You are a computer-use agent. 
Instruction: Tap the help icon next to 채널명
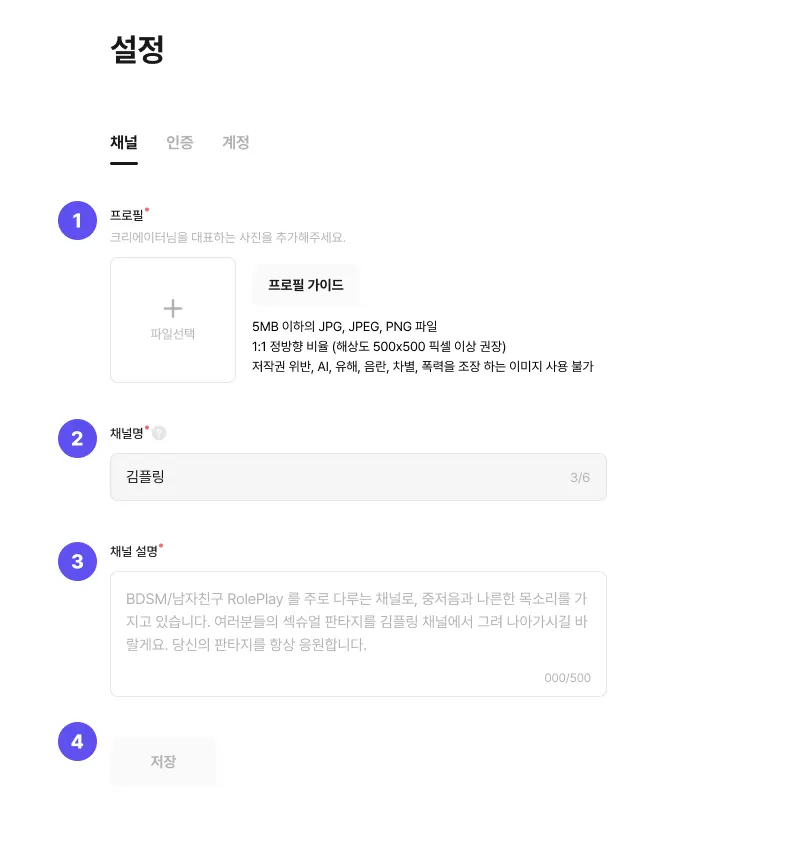[x=159, y=433]
